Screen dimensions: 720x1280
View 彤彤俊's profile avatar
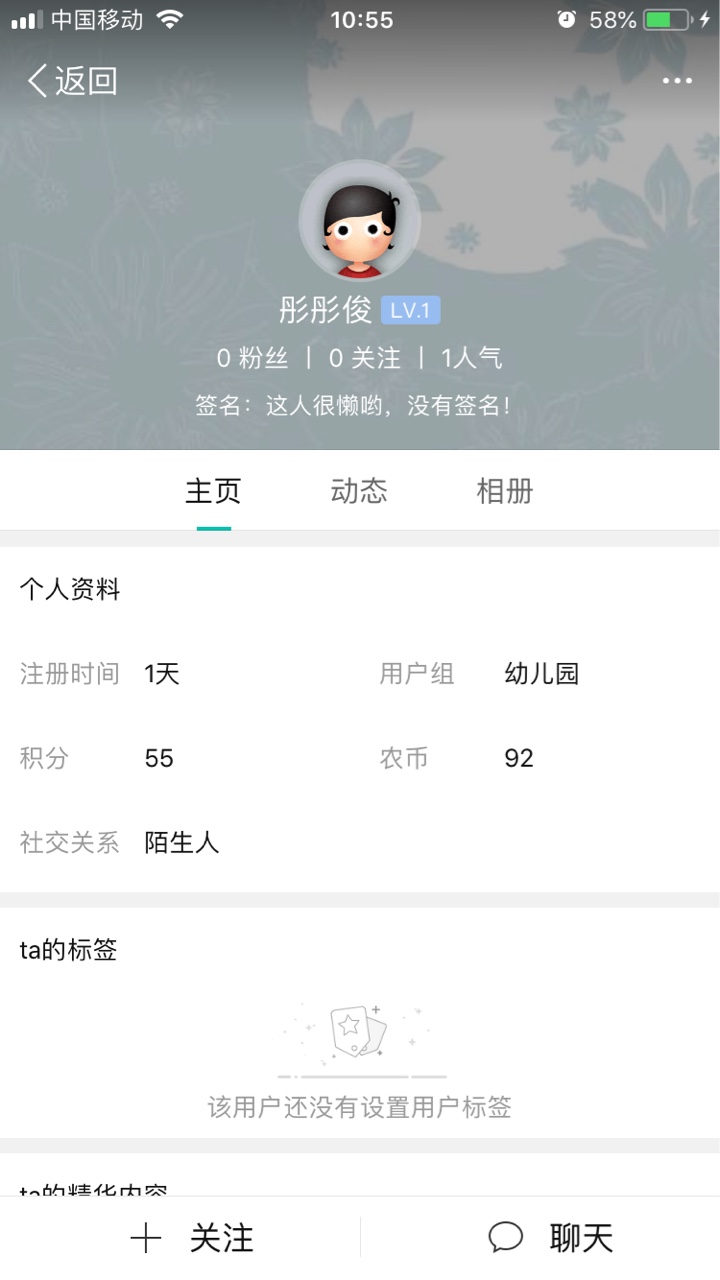pos(360,221)
